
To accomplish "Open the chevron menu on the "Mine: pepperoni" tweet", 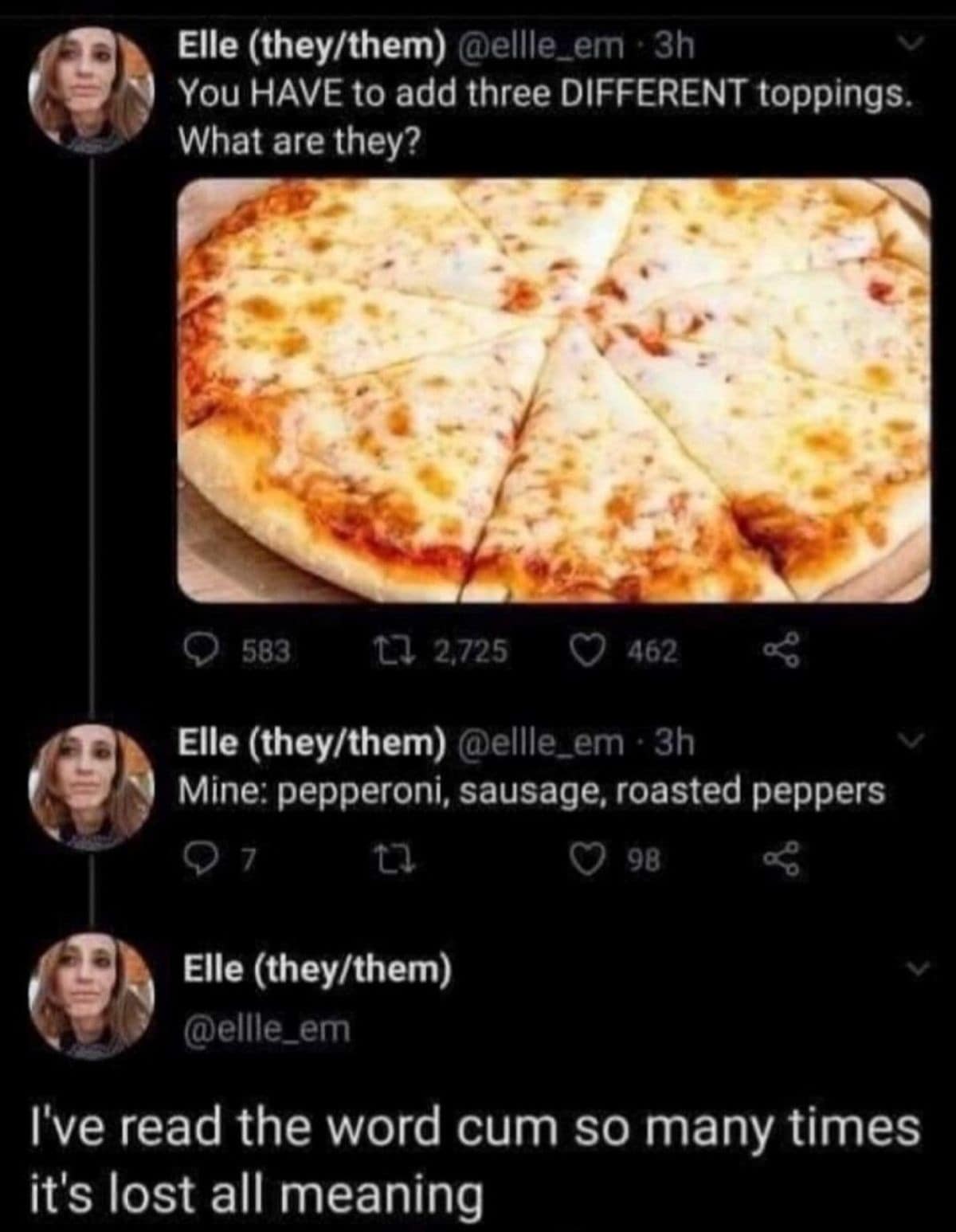I will click(920, 741).
